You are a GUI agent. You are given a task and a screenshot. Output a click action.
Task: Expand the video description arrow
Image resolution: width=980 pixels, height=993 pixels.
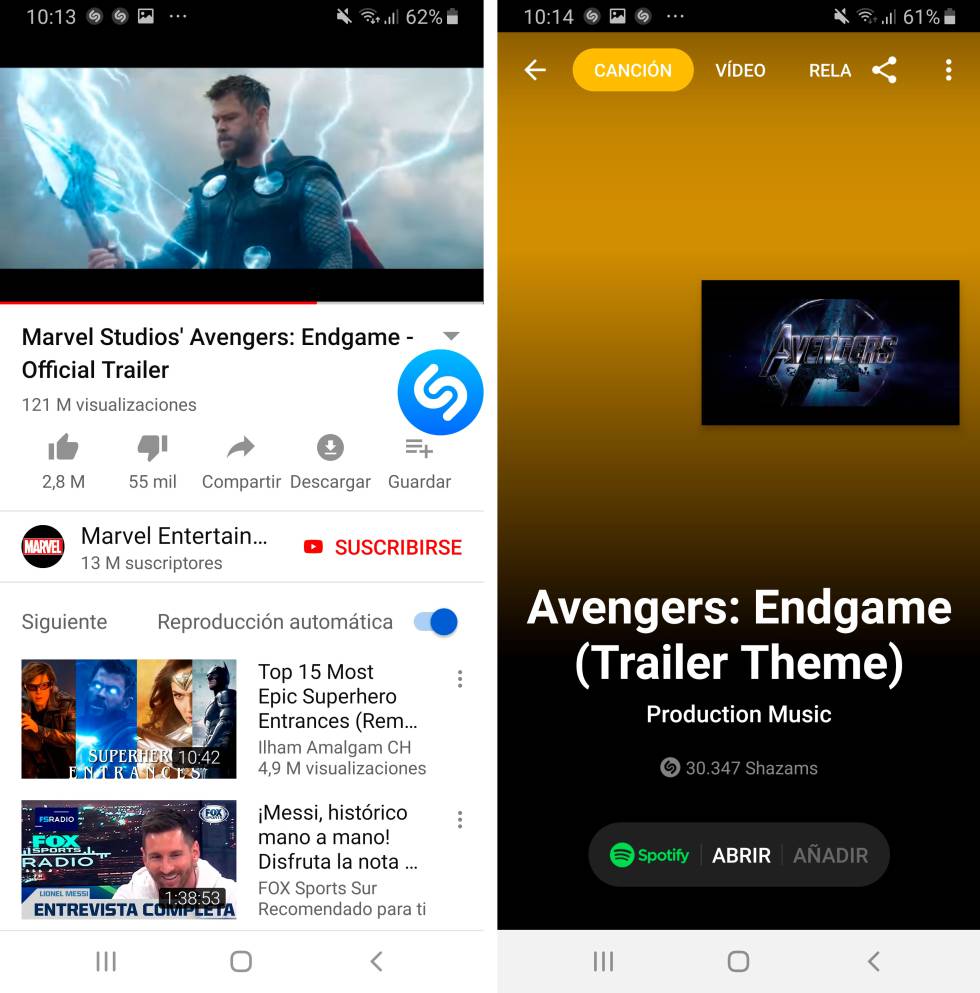[x=451, y=336]
